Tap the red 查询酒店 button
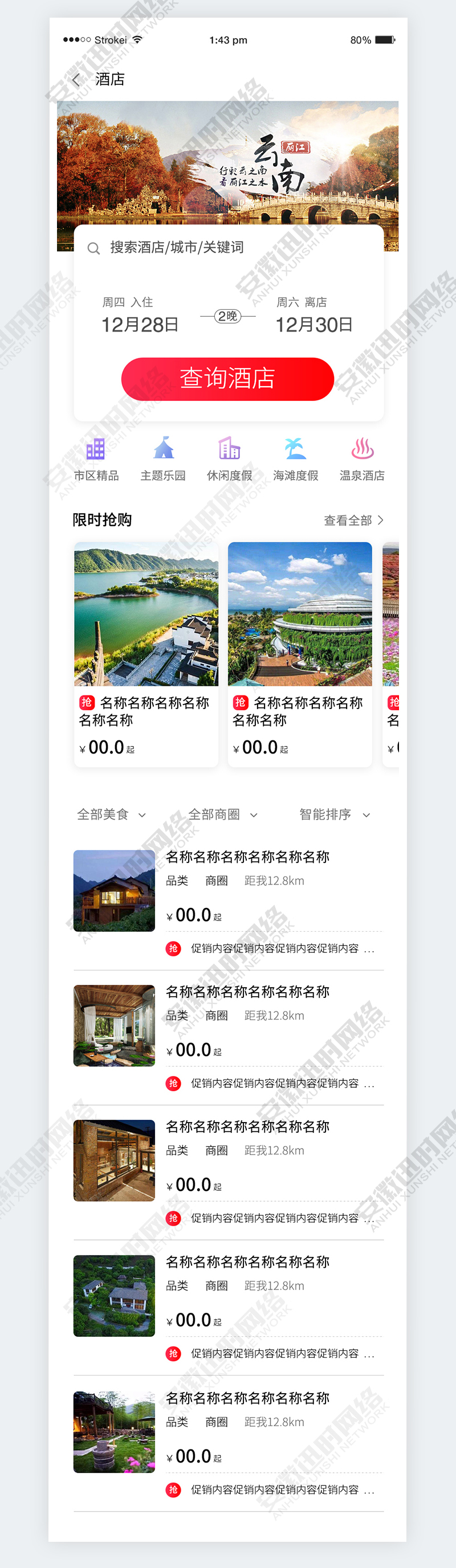Image resolution: width=456 pixels, height=1568 pixels. click(x=227, y=379)
